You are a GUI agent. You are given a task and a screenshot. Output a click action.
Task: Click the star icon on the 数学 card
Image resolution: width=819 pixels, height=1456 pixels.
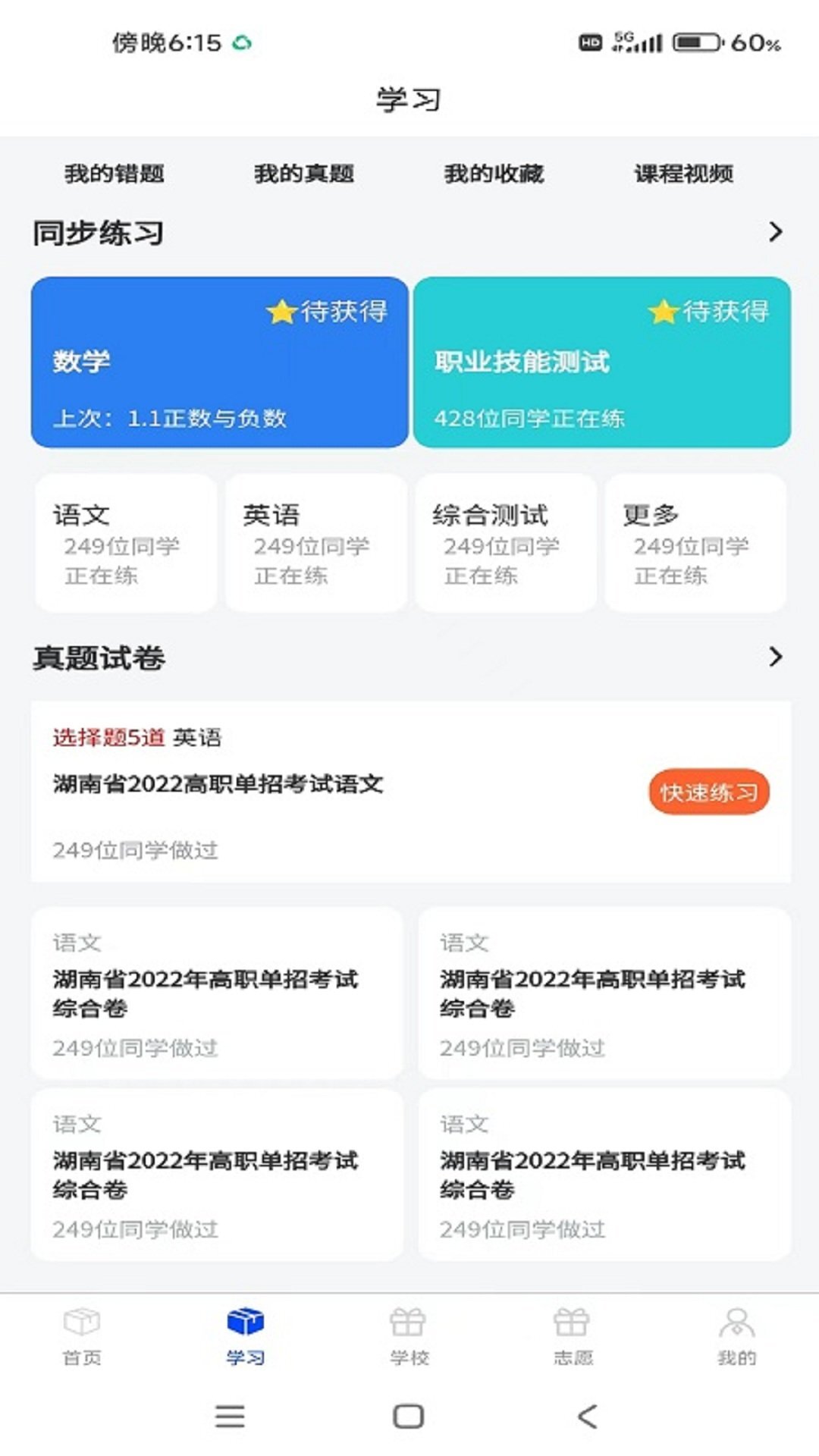(283, 310)
